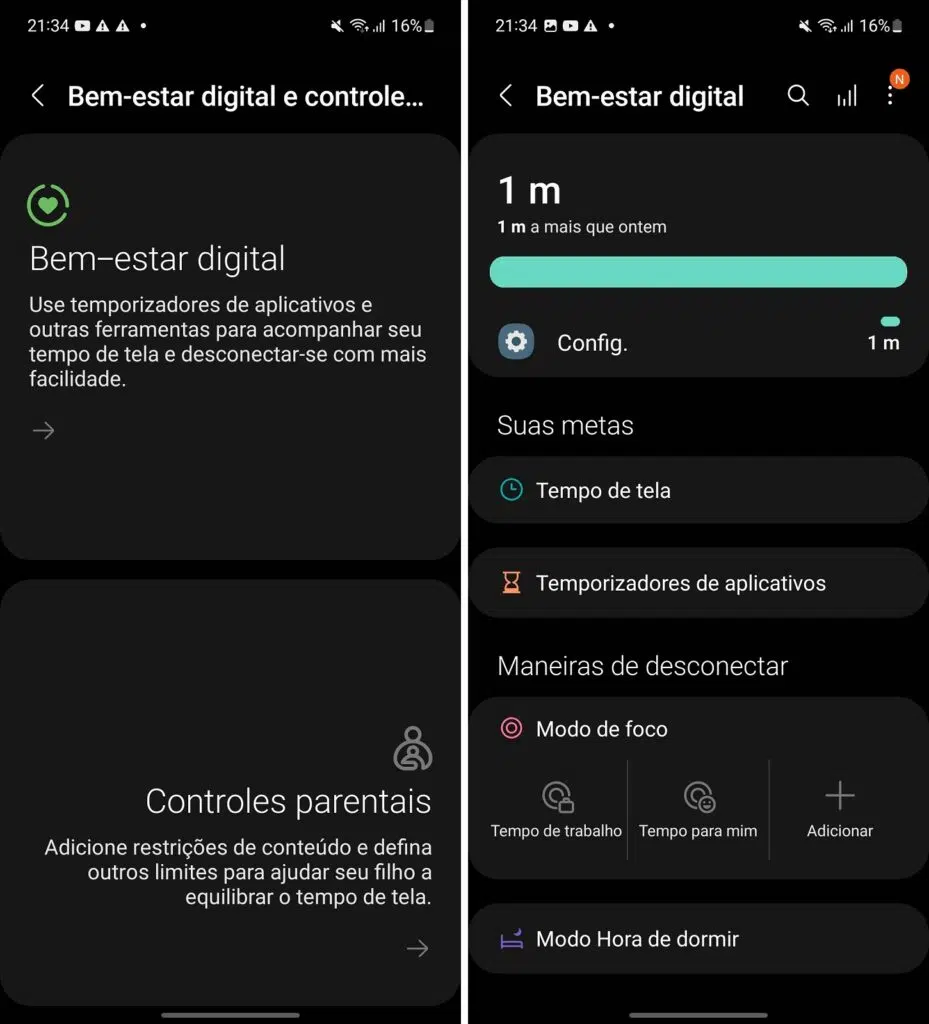Tap the Config gear icon
929x1024 pixels.
514,342
